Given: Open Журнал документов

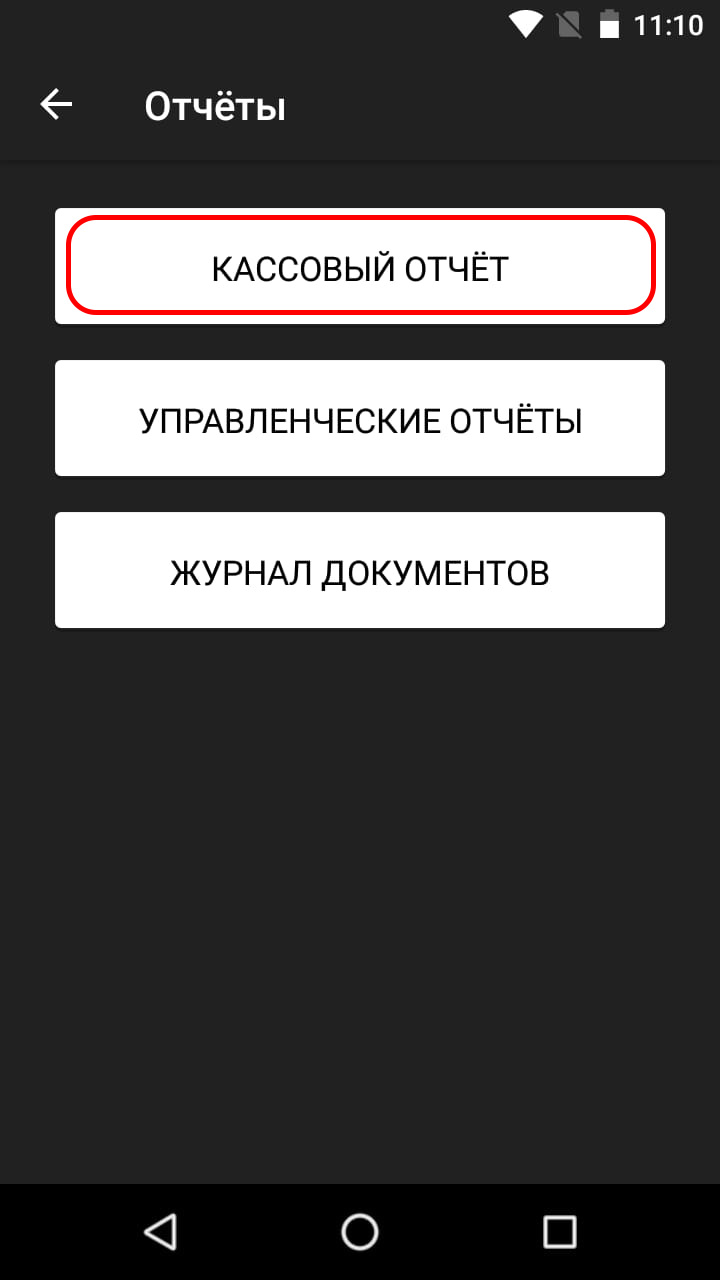Looking at the screenshot, I should (360, 571).
